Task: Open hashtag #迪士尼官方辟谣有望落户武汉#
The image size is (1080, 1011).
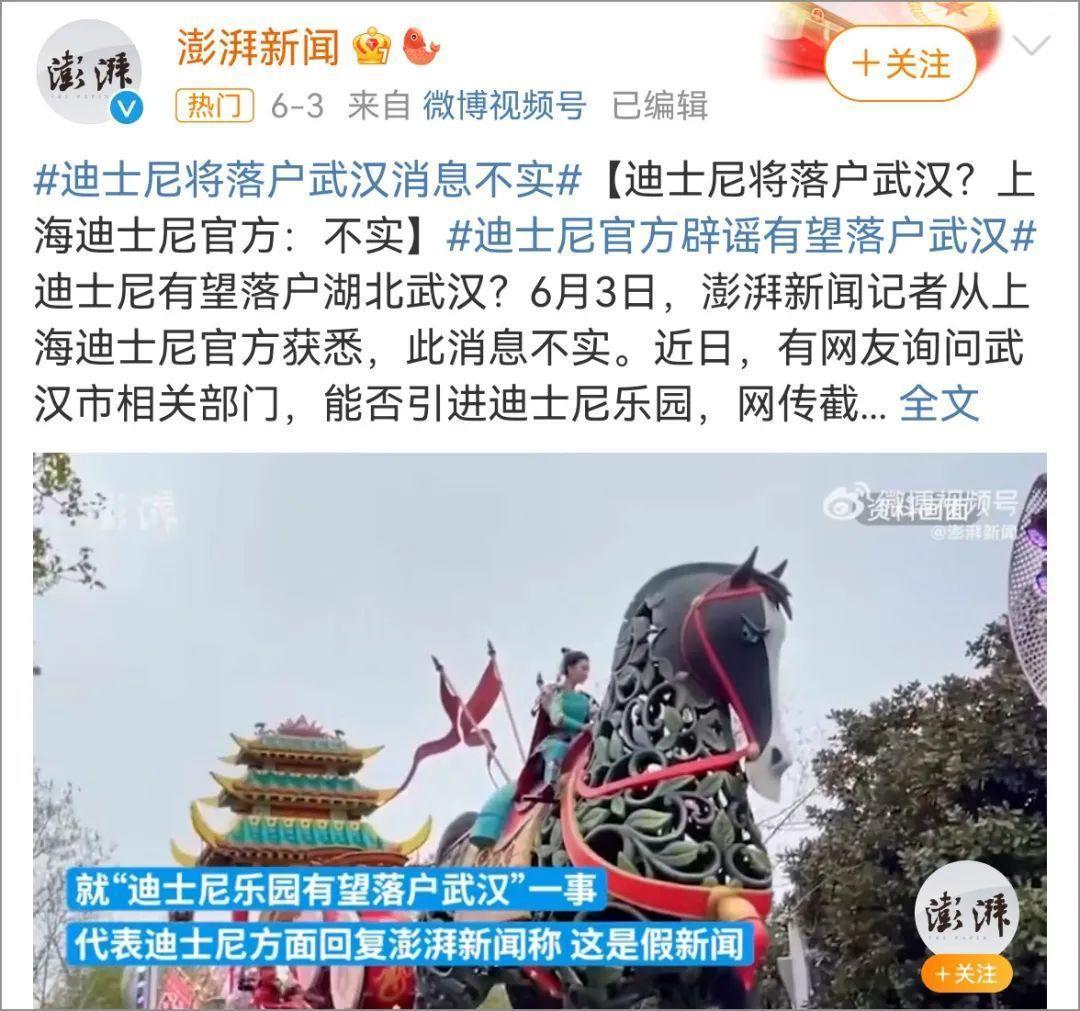Action: 740,237
